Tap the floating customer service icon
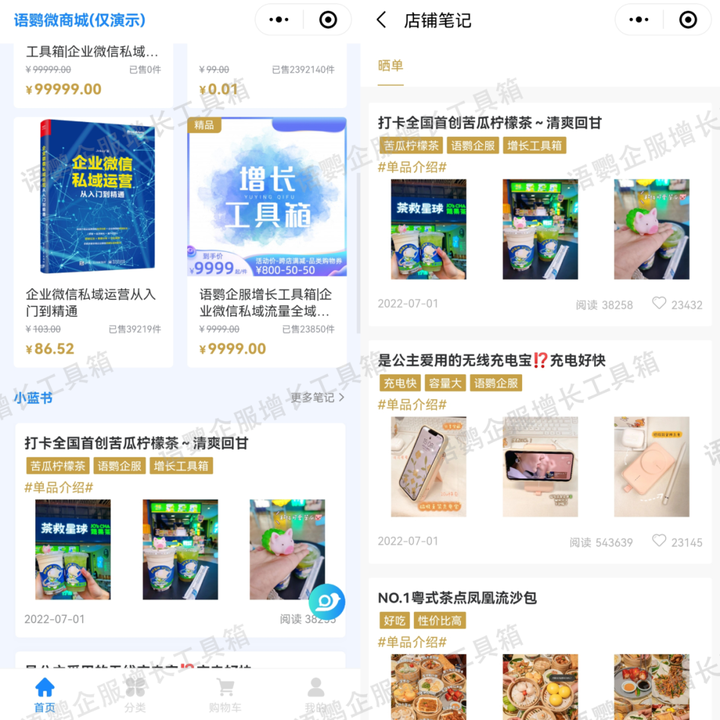The image size is (720, 720). click(x=326, y=601)
